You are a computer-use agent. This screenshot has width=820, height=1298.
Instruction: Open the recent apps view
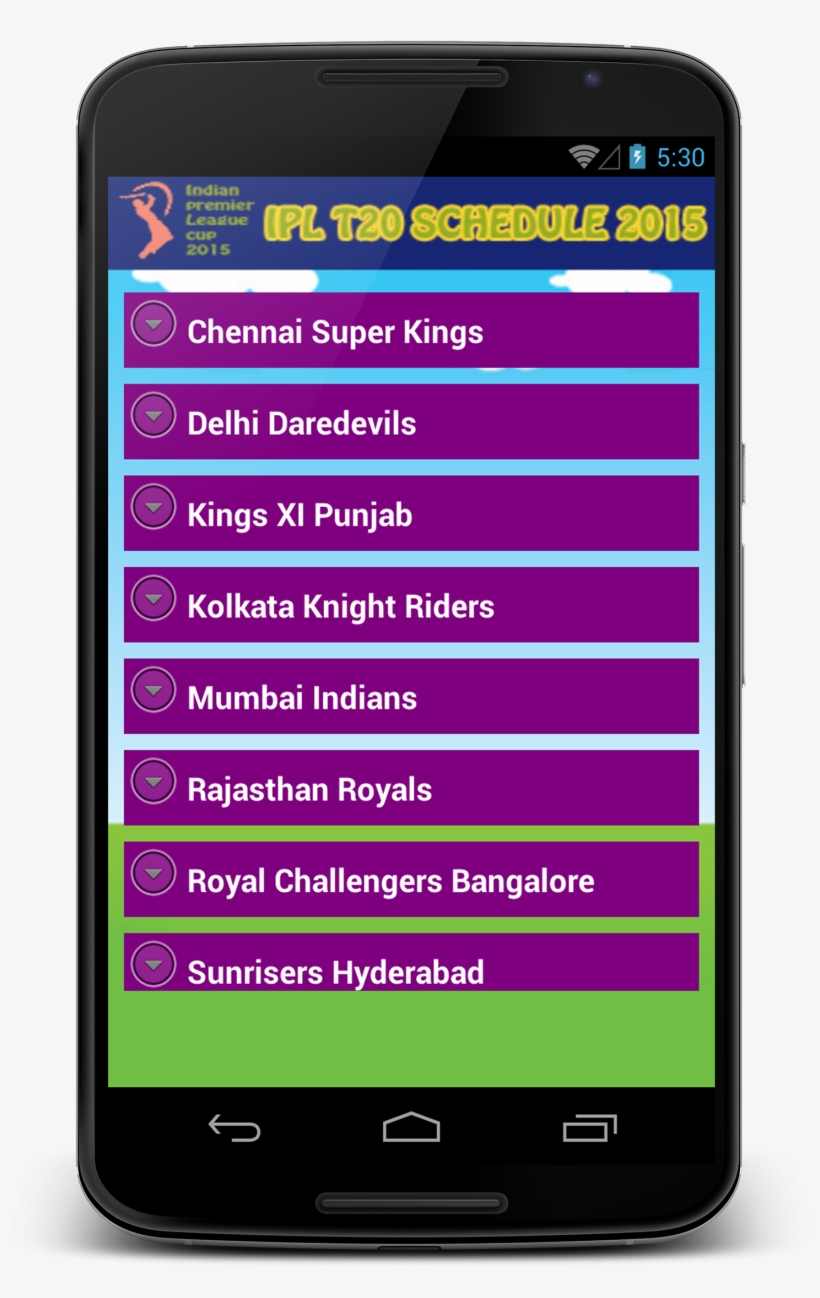coord(589,1128)
